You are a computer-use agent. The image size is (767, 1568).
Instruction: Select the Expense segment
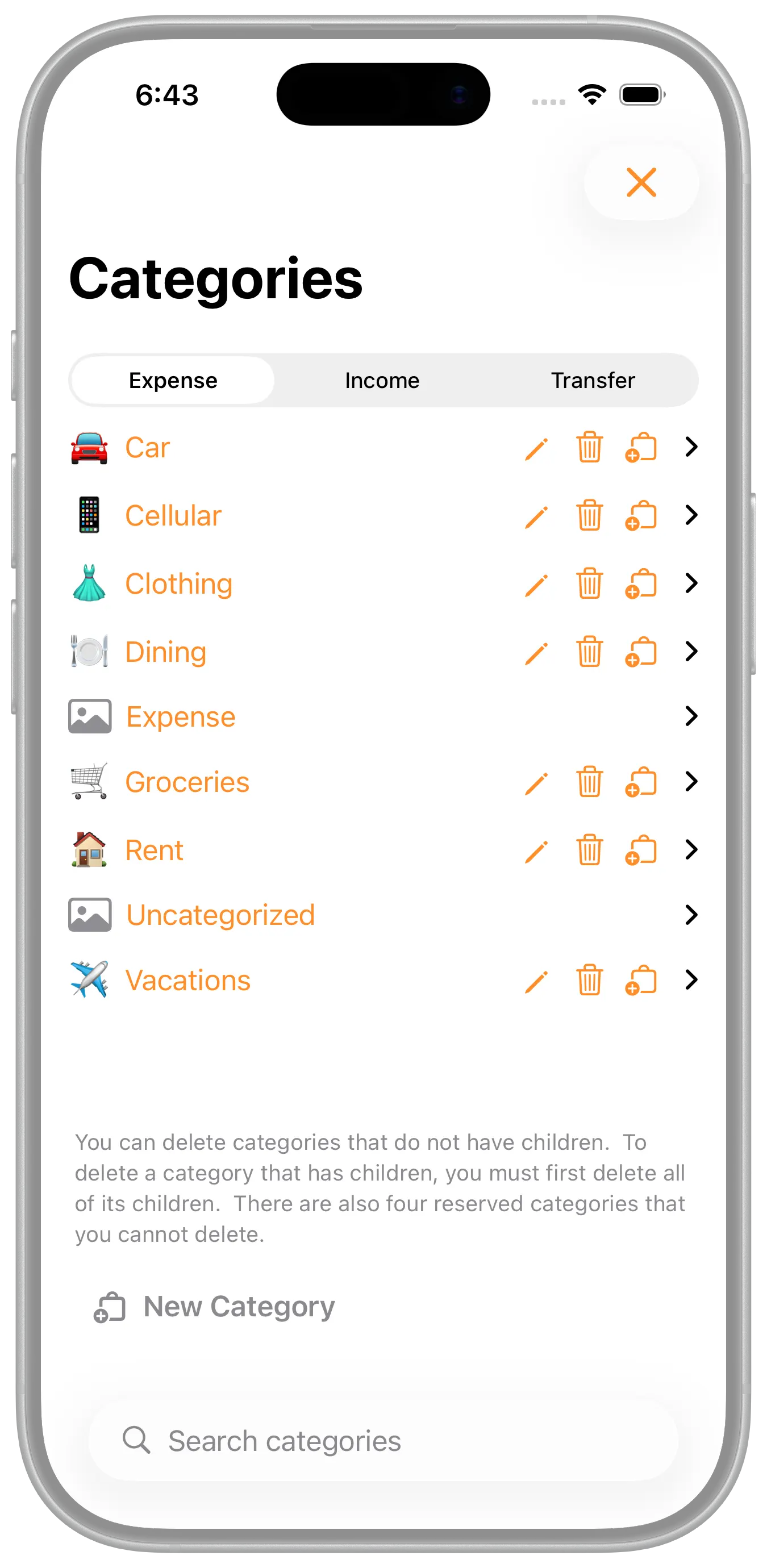[x=173, y=381]
